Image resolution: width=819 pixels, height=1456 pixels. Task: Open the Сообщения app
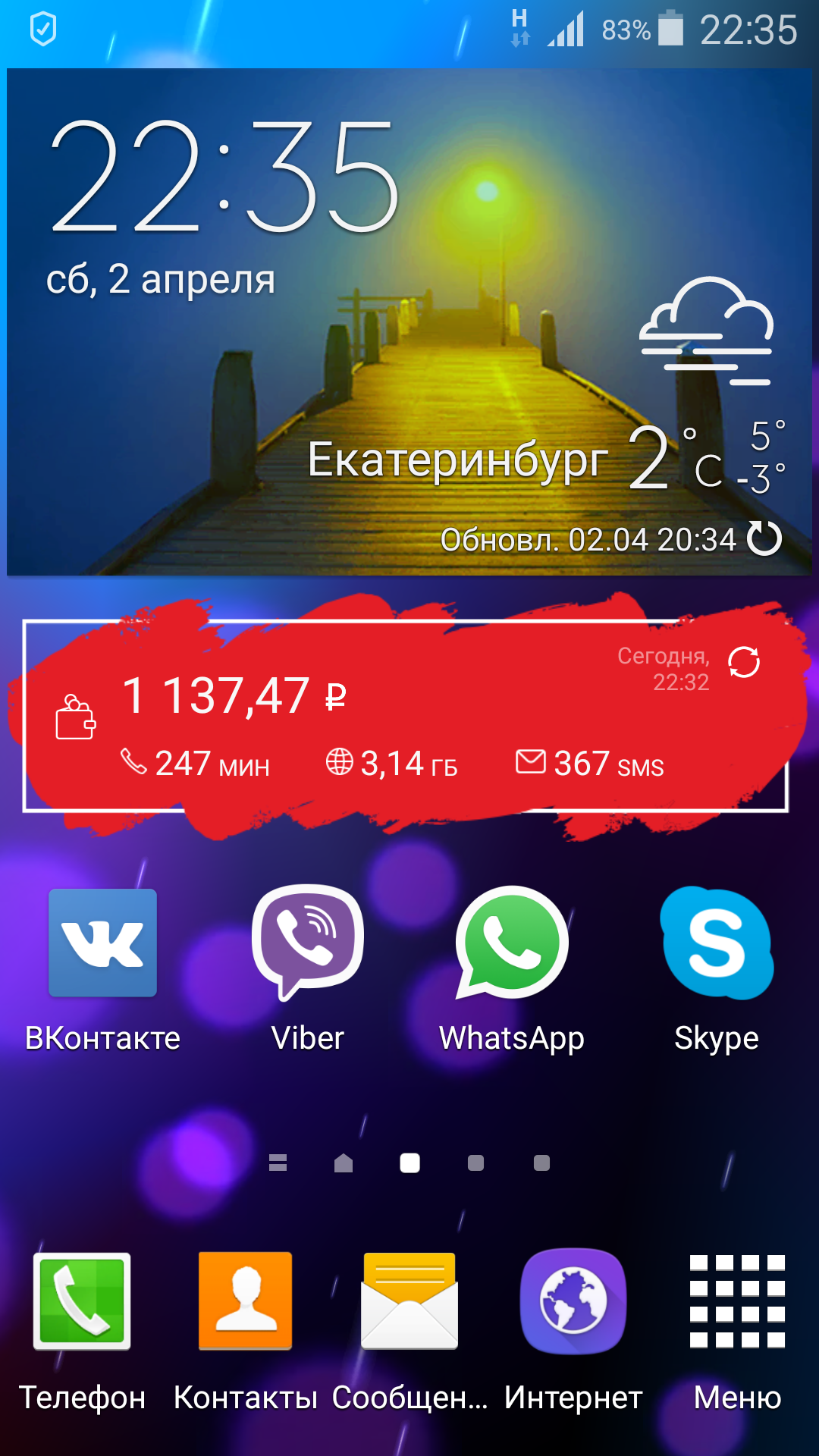click(409, 1301)
